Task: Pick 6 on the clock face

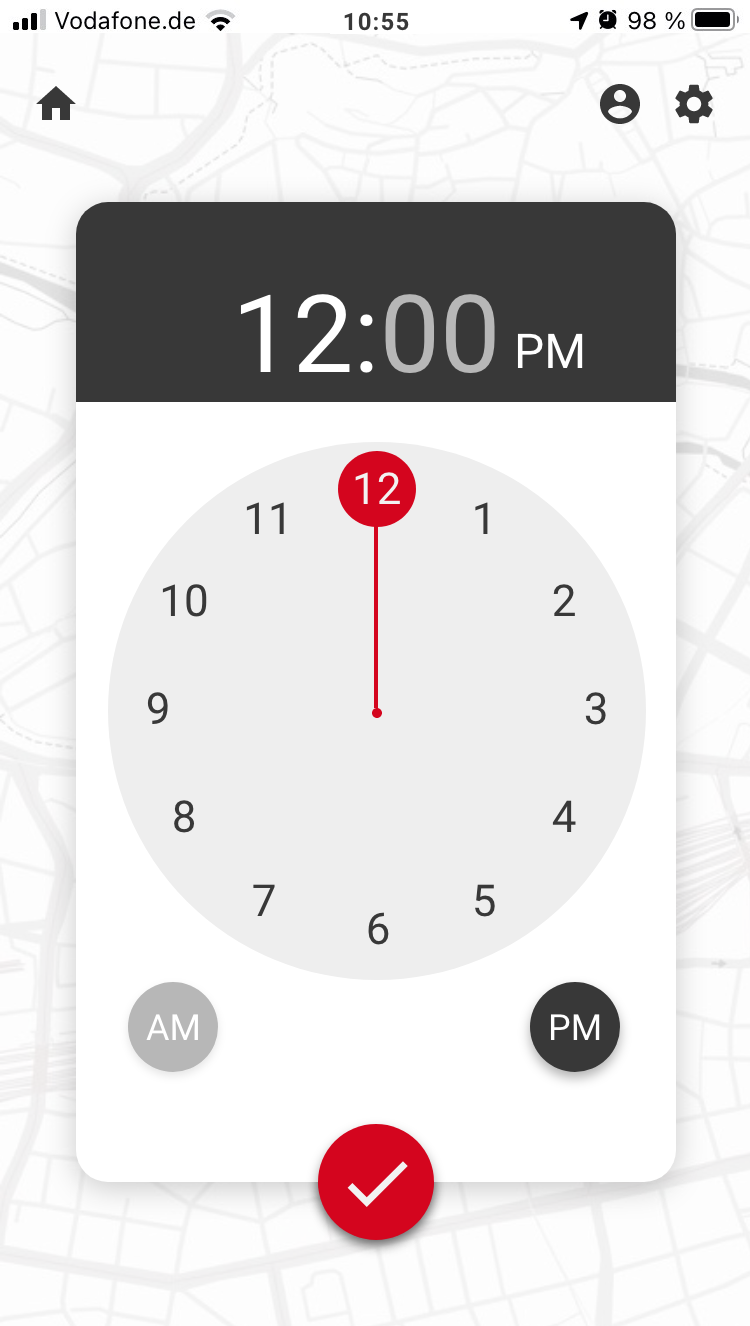Action: [377, 930]
